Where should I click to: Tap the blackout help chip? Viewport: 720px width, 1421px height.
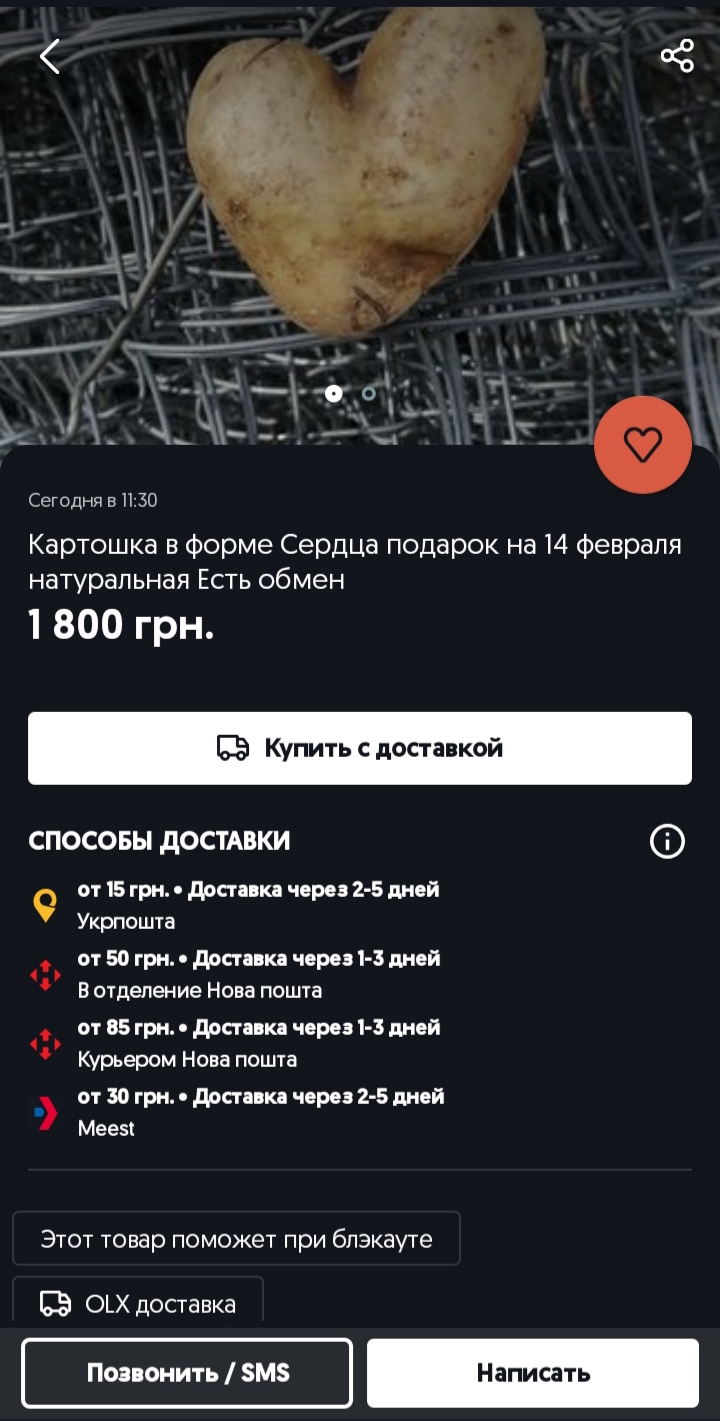237,1239
